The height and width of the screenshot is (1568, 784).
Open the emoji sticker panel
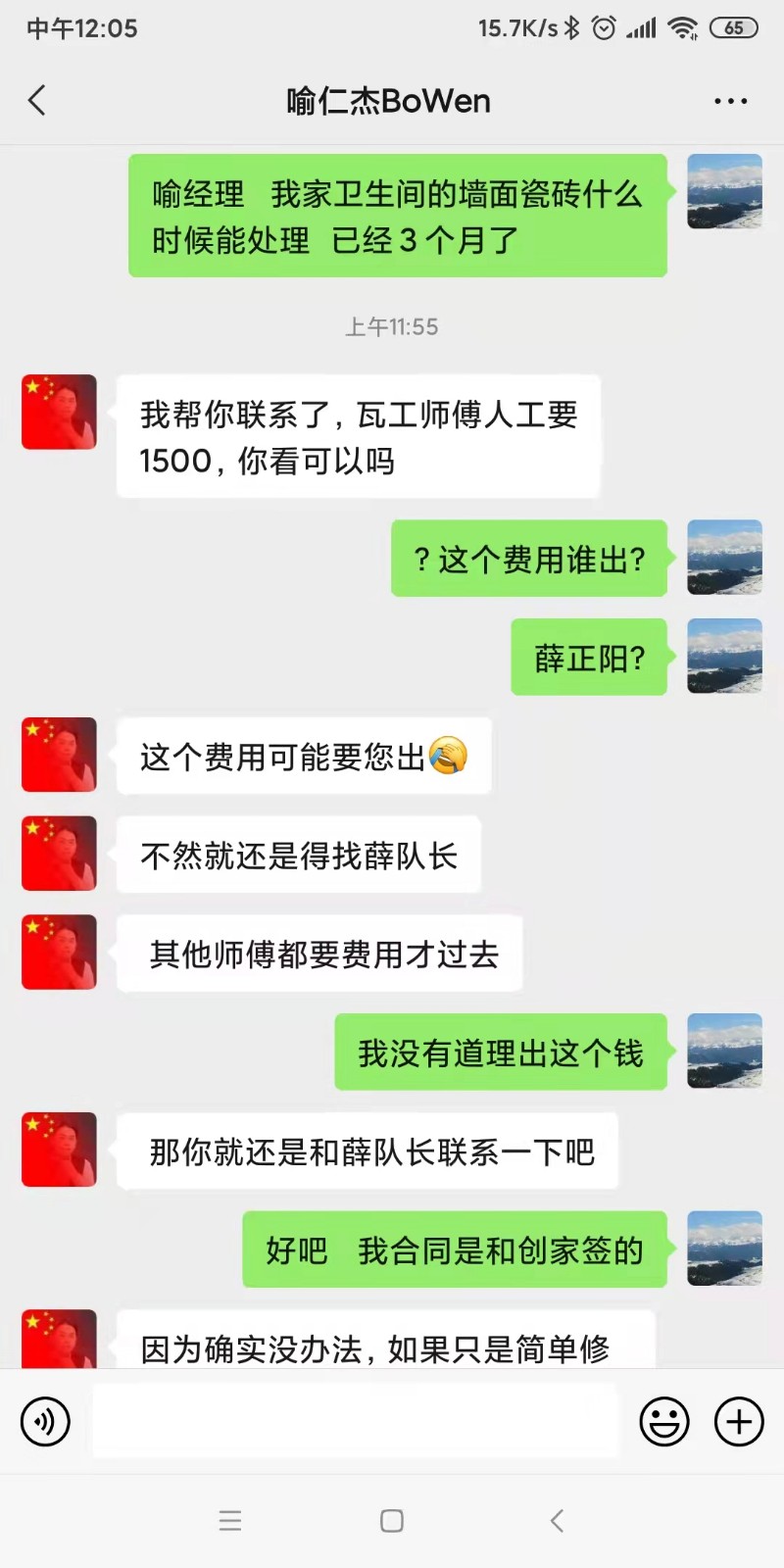(x=664, y=1421)
